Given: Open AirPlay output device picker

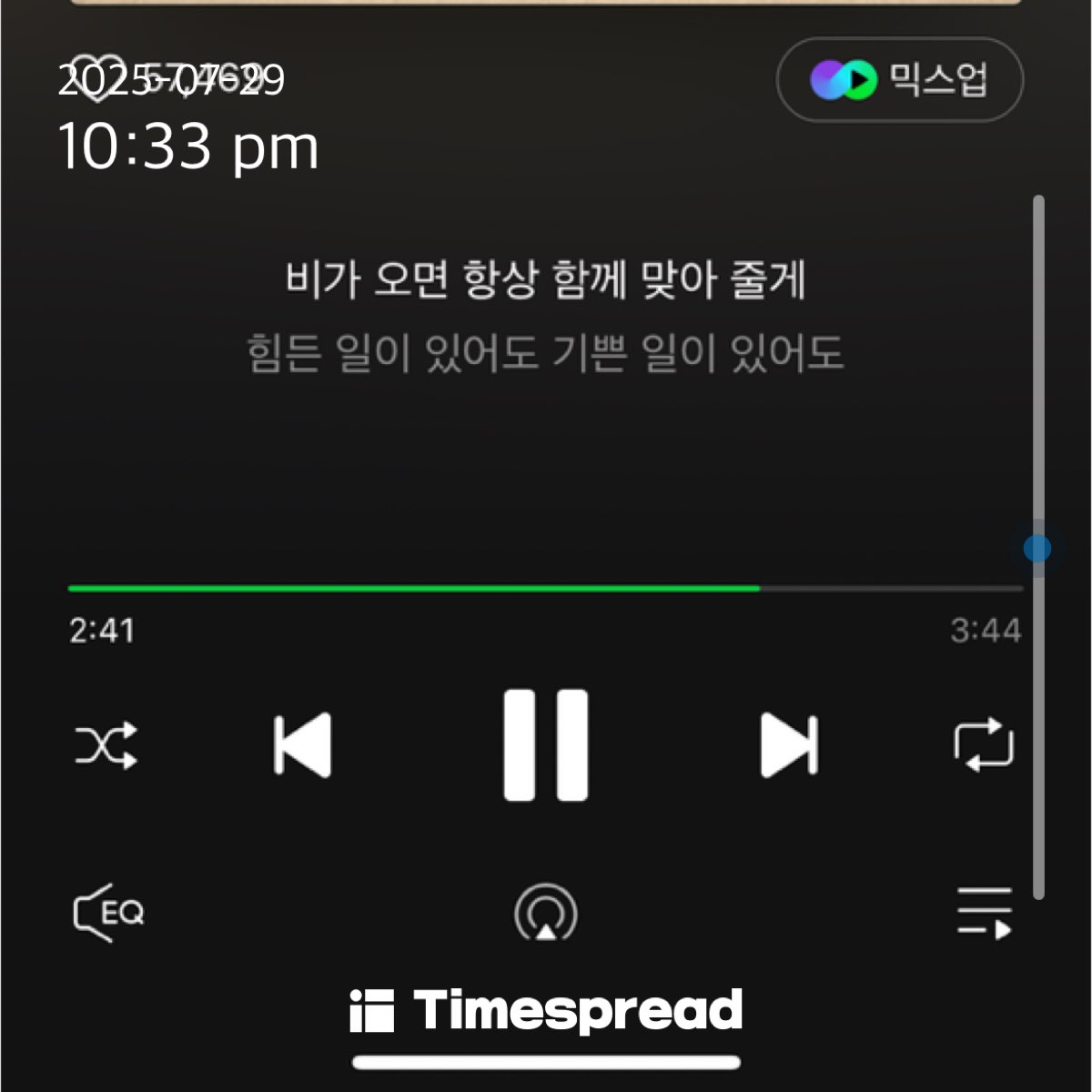Looking at the screenshot, I should coord(546,913).
